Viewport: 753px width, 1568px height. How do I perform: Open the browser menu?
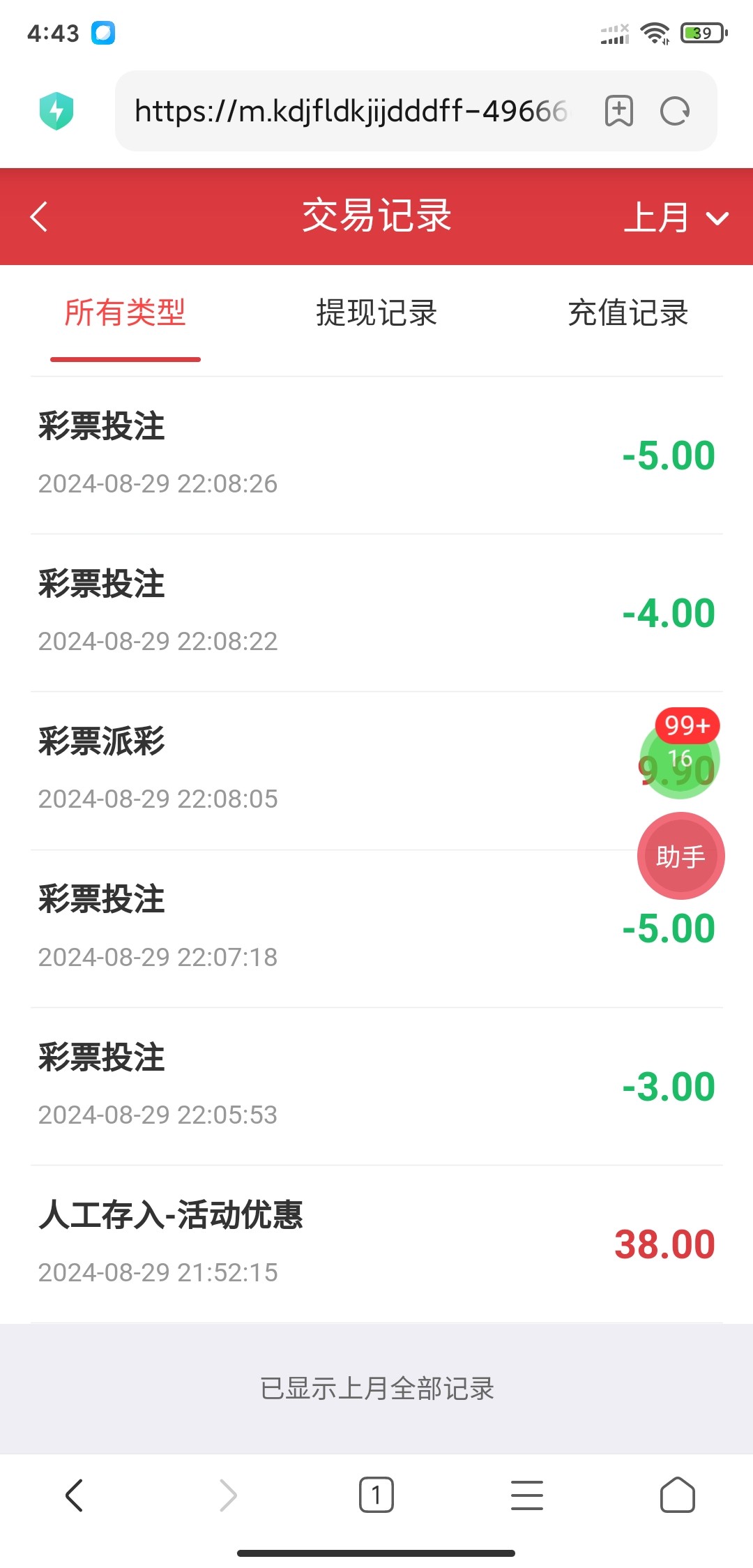tap(527, 1495)
